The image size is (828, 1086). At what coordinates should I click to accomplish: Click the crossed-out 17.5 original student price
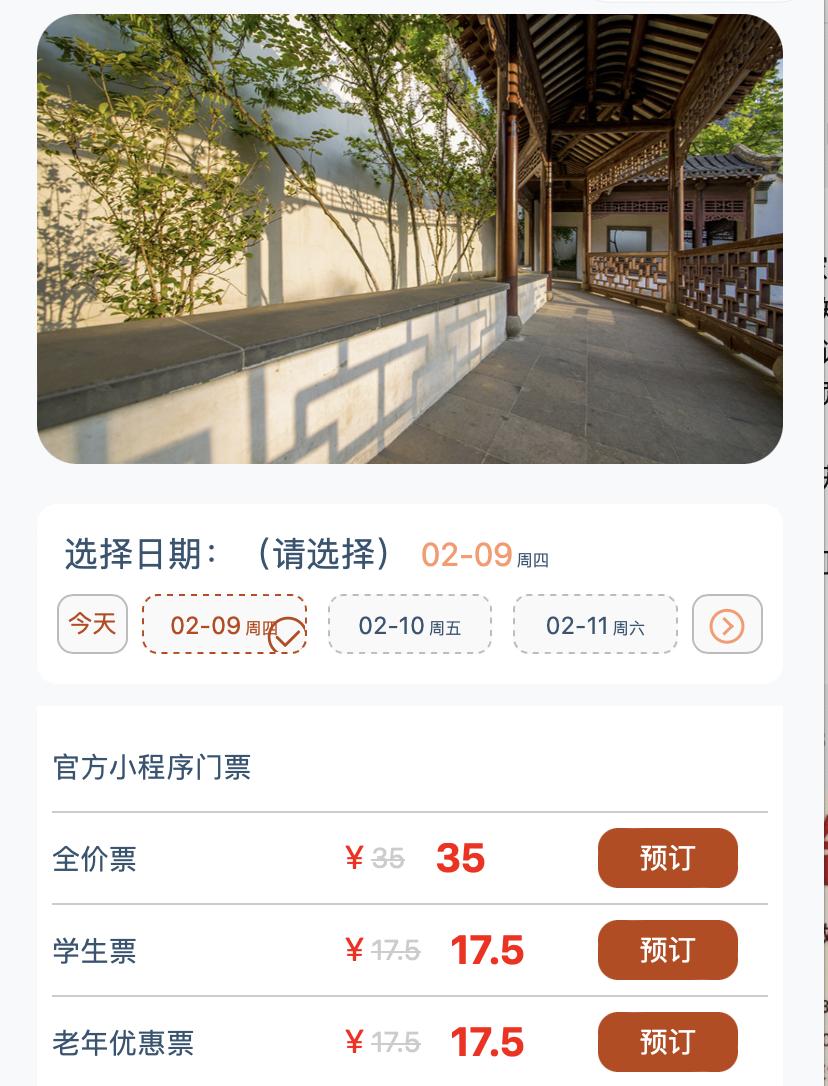pos(394,950)
